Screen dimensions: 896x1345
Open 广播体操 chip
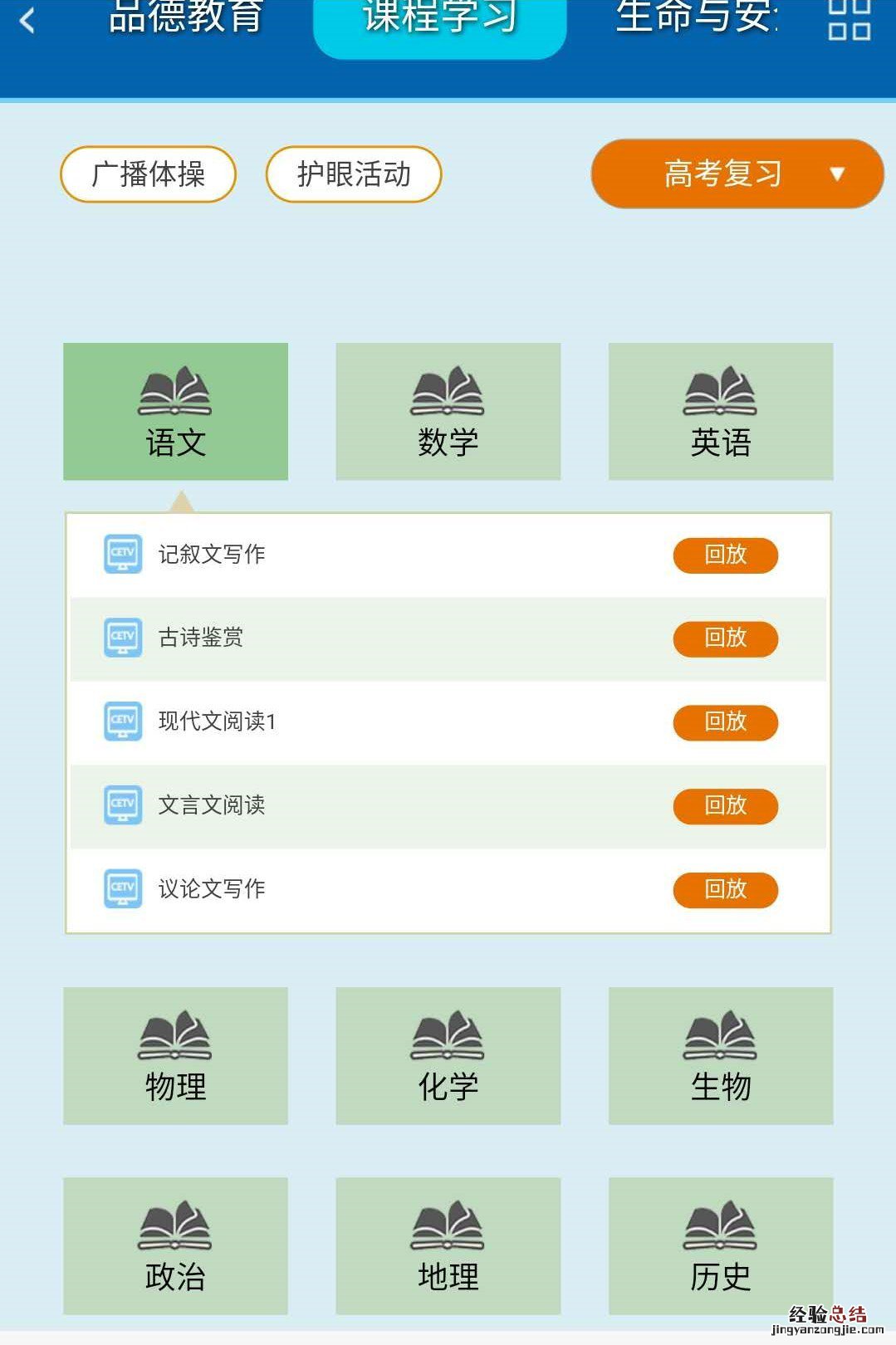(149, 174)
